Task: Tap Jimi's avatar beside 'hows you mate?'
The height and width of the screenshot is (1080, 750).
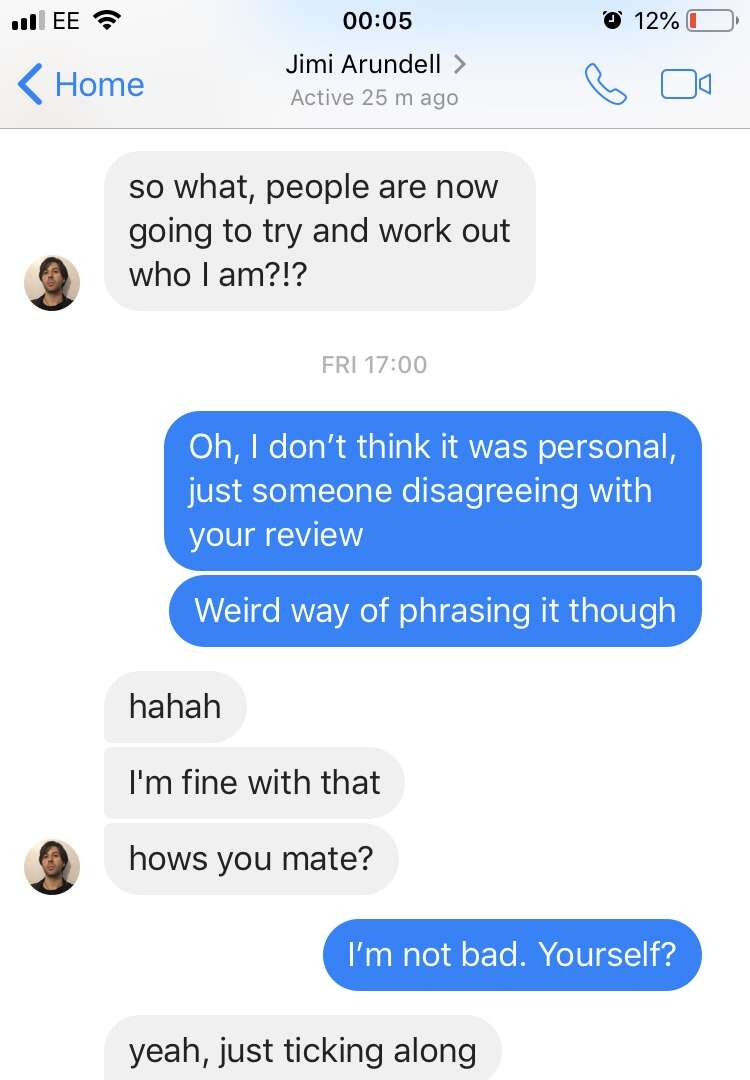Action: point(52,866)
